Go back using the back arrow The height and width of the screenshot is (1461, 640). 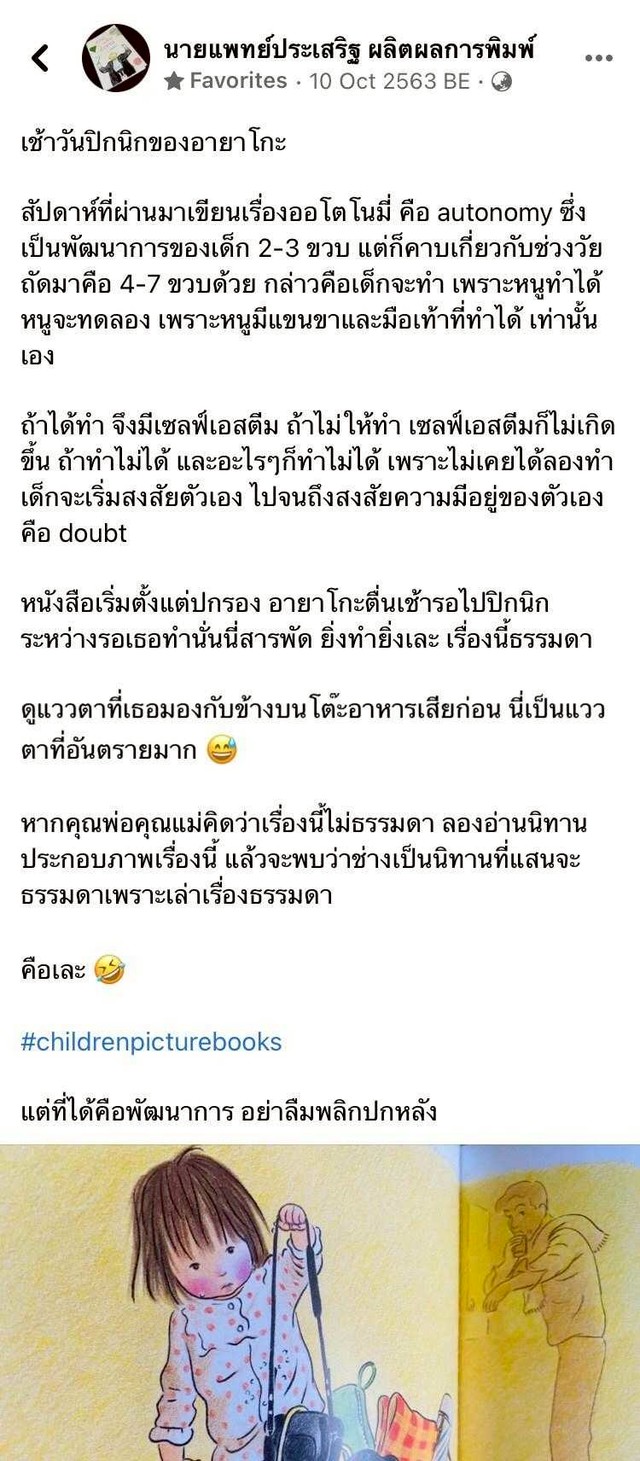tap(40, 58)
